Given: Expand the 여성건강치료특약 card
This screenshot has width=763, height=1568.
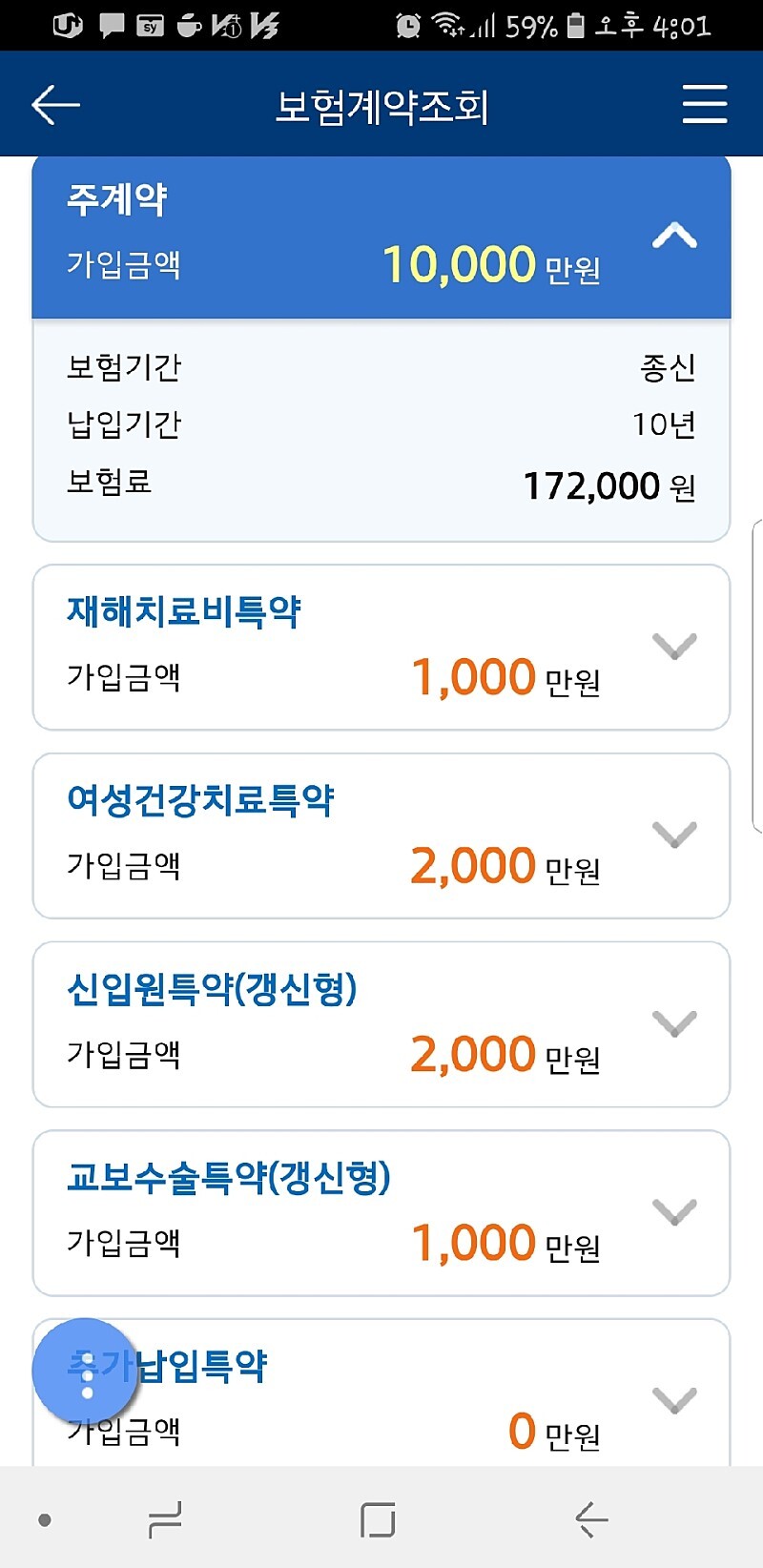Looking at the screenshot, I should tap(674, 836).
